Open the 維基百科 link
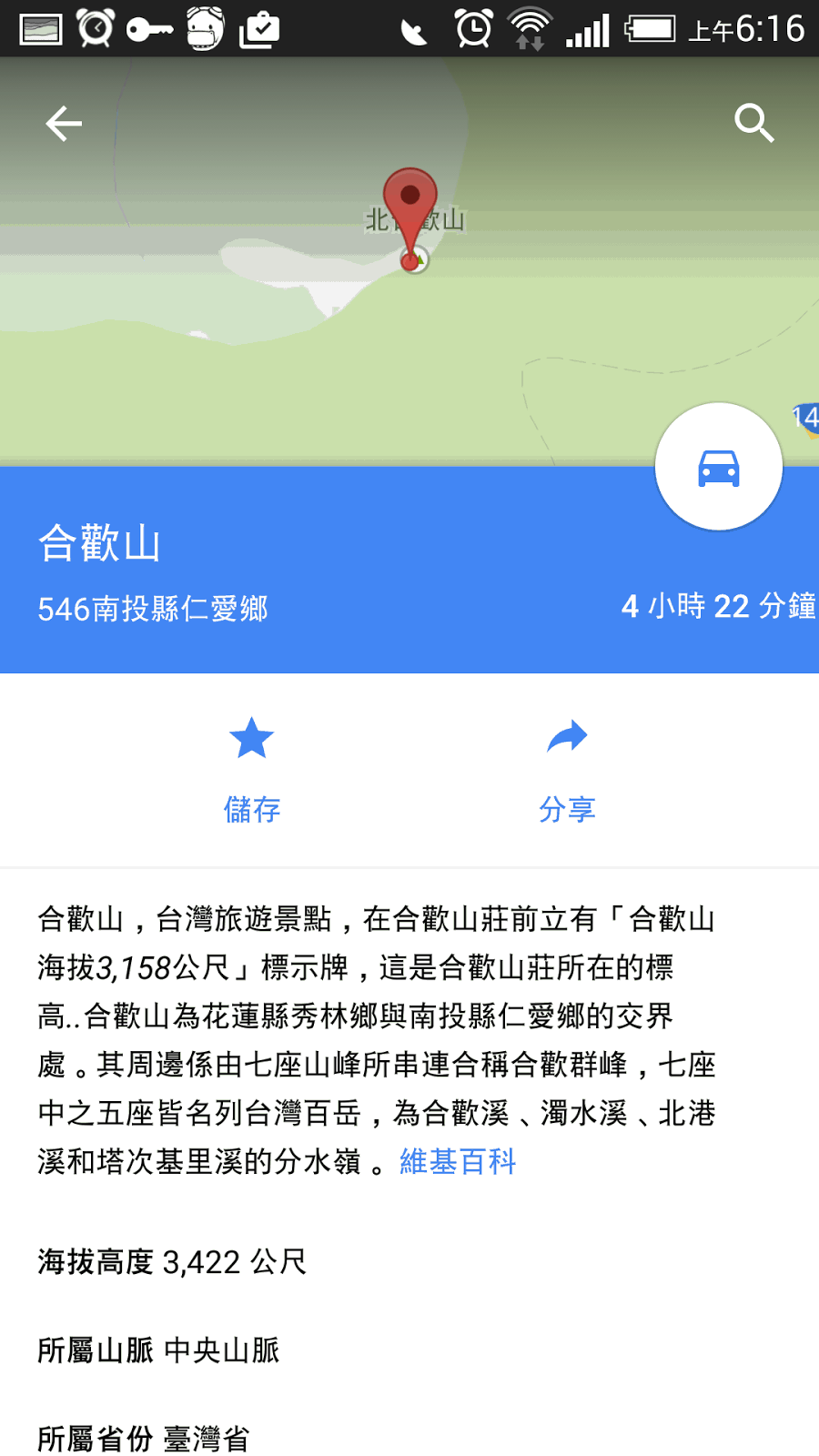This screenshot has height=1456, width=819. 458,1161
